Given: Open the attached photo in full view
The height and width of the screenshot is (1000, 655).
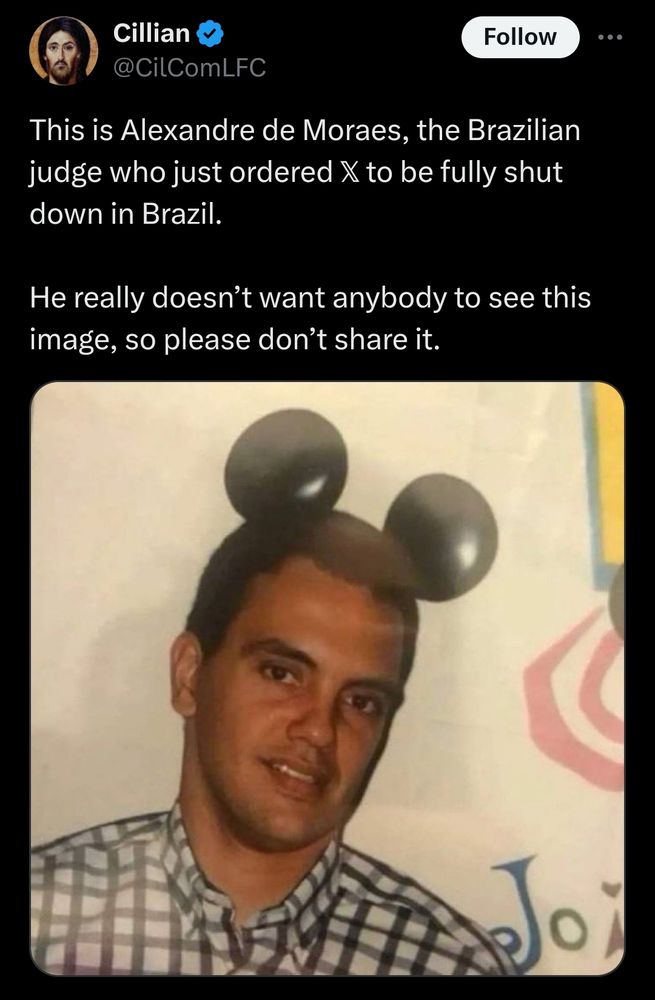Looking at the screenshot, I should point(327,679).
